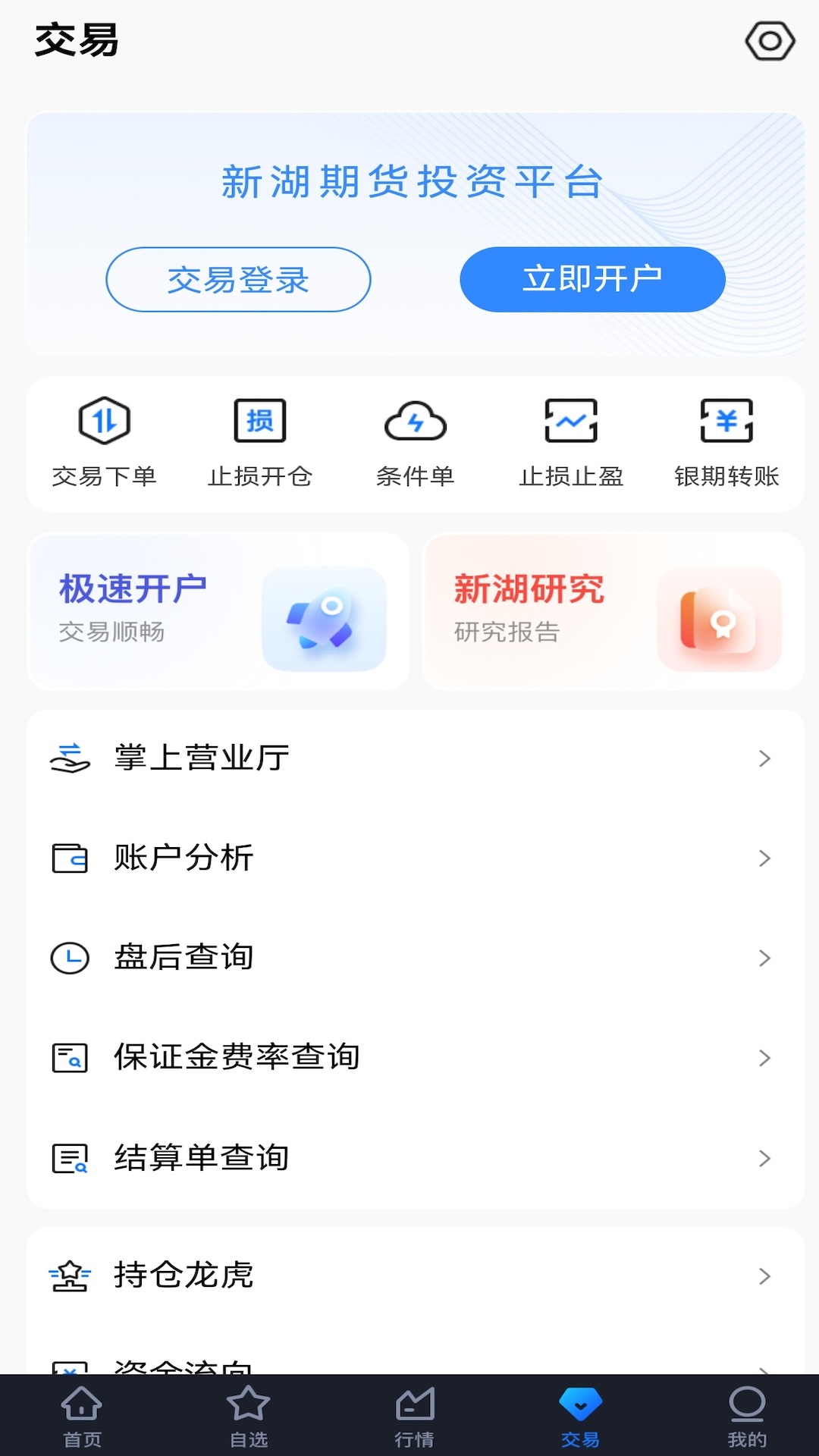
Task: Open the 银期转账 bank transfer icon
Action: [x=726, y=420]
